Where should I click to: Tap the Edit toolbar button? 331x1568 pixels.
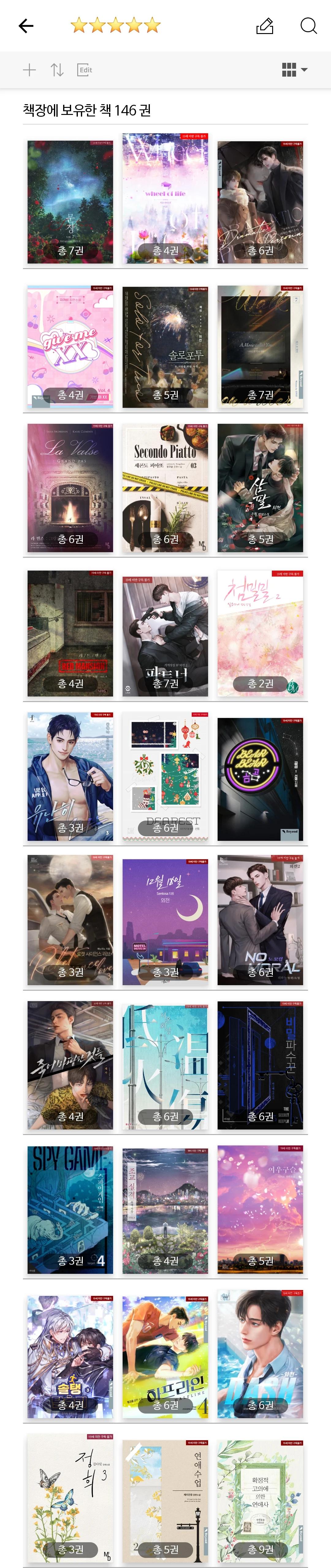(85, 70)
